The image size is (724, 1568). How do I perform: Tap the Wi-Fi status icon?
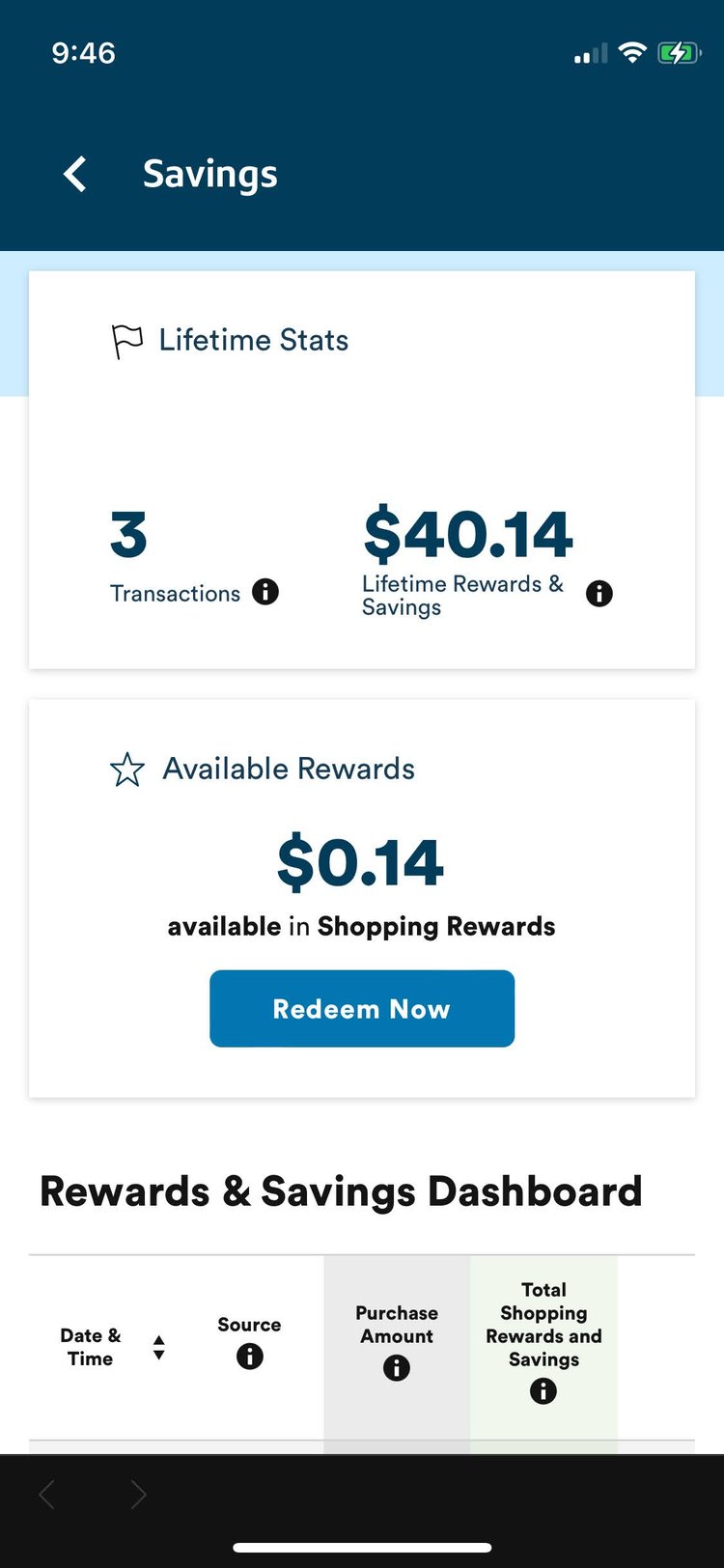coord(631,53)
